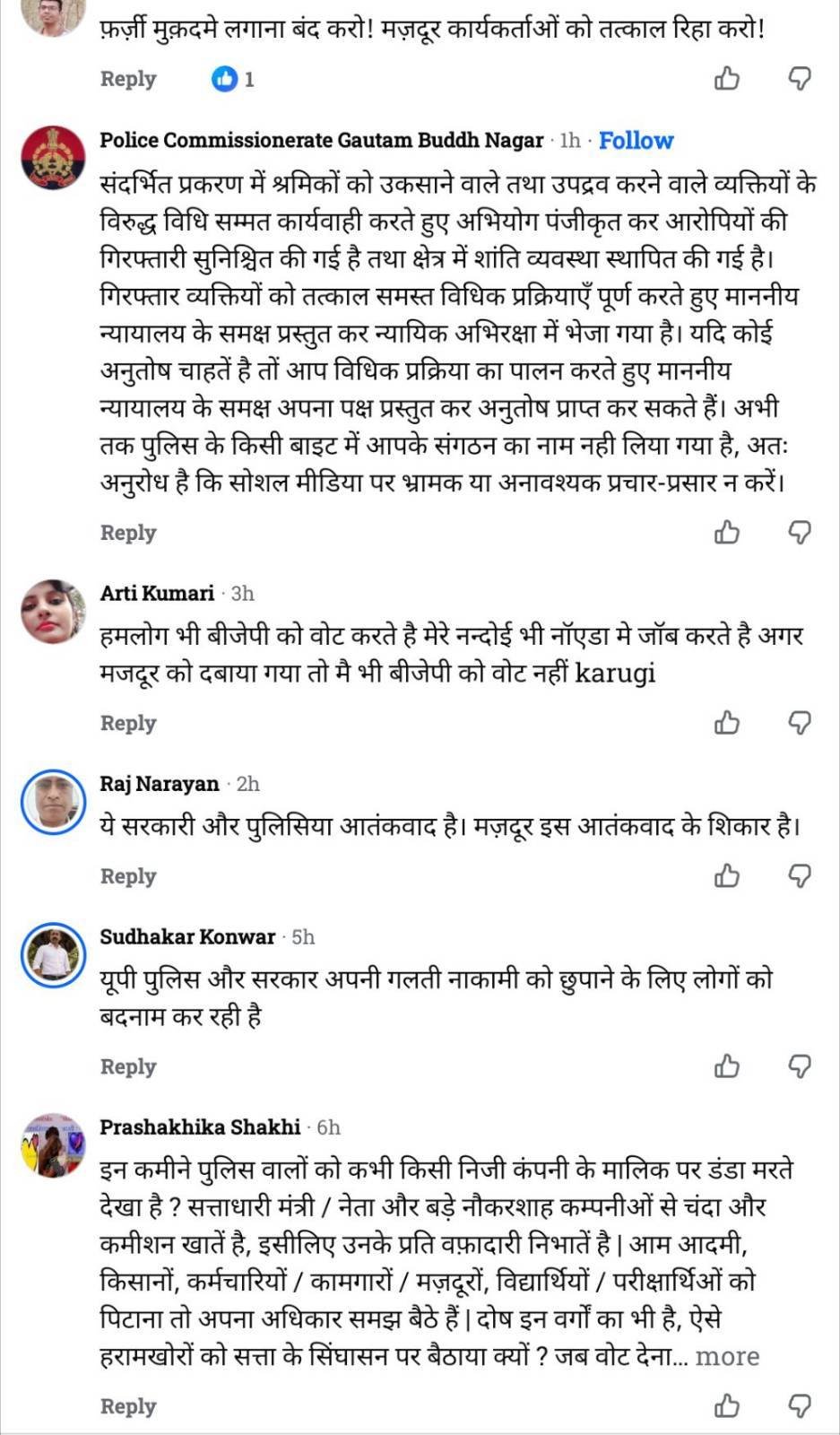This screenshot has height=1435, width=840.
Task: Reply to Police Commissionerate Gautam Buddh Nagar's comment
Action: pos(128,533)
